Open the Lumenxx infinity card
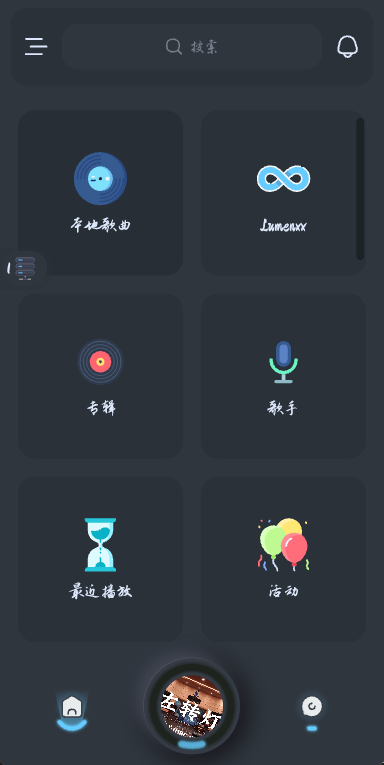 coord(283,193)
